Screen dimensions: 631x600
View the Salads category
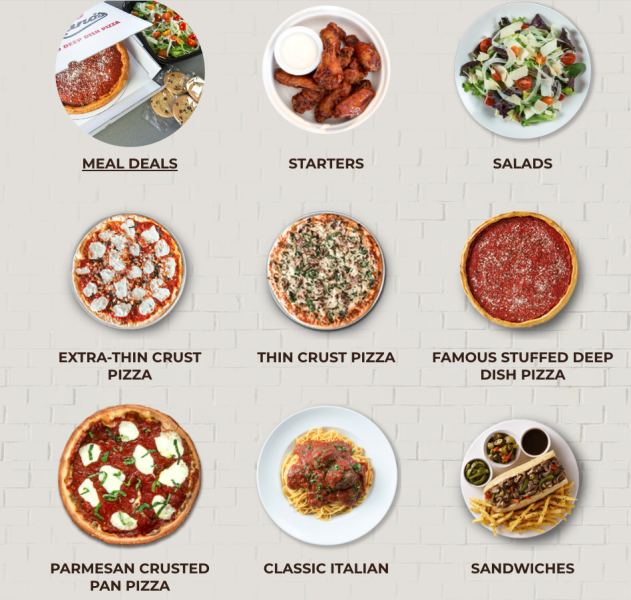(x=522, y=163)
